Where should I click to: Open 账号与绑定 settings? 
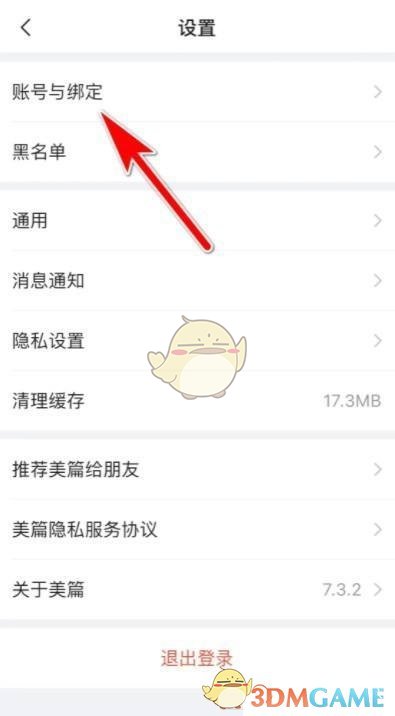pos(197,92)
